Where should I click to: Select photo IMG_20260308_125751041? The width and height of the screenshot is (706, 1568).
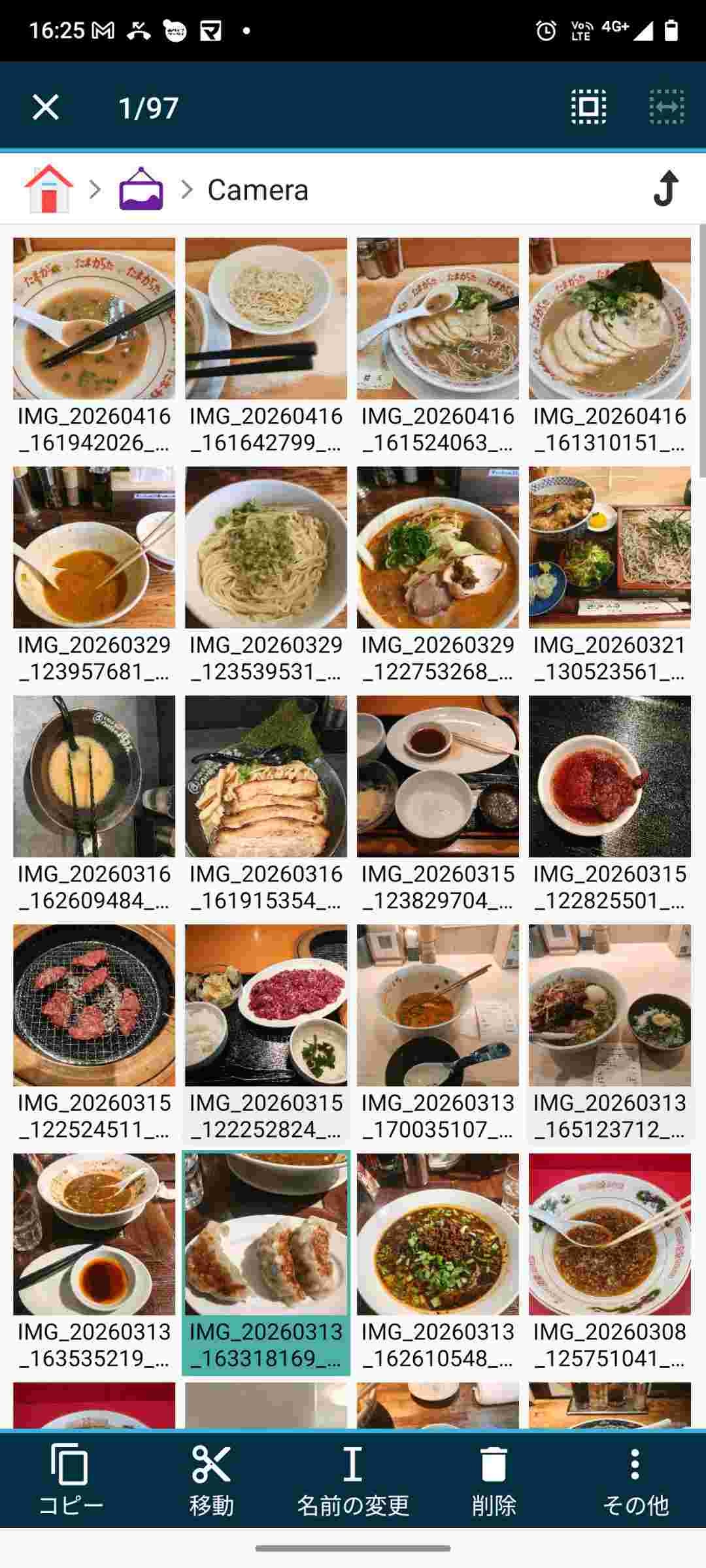tap(609, 1233)
